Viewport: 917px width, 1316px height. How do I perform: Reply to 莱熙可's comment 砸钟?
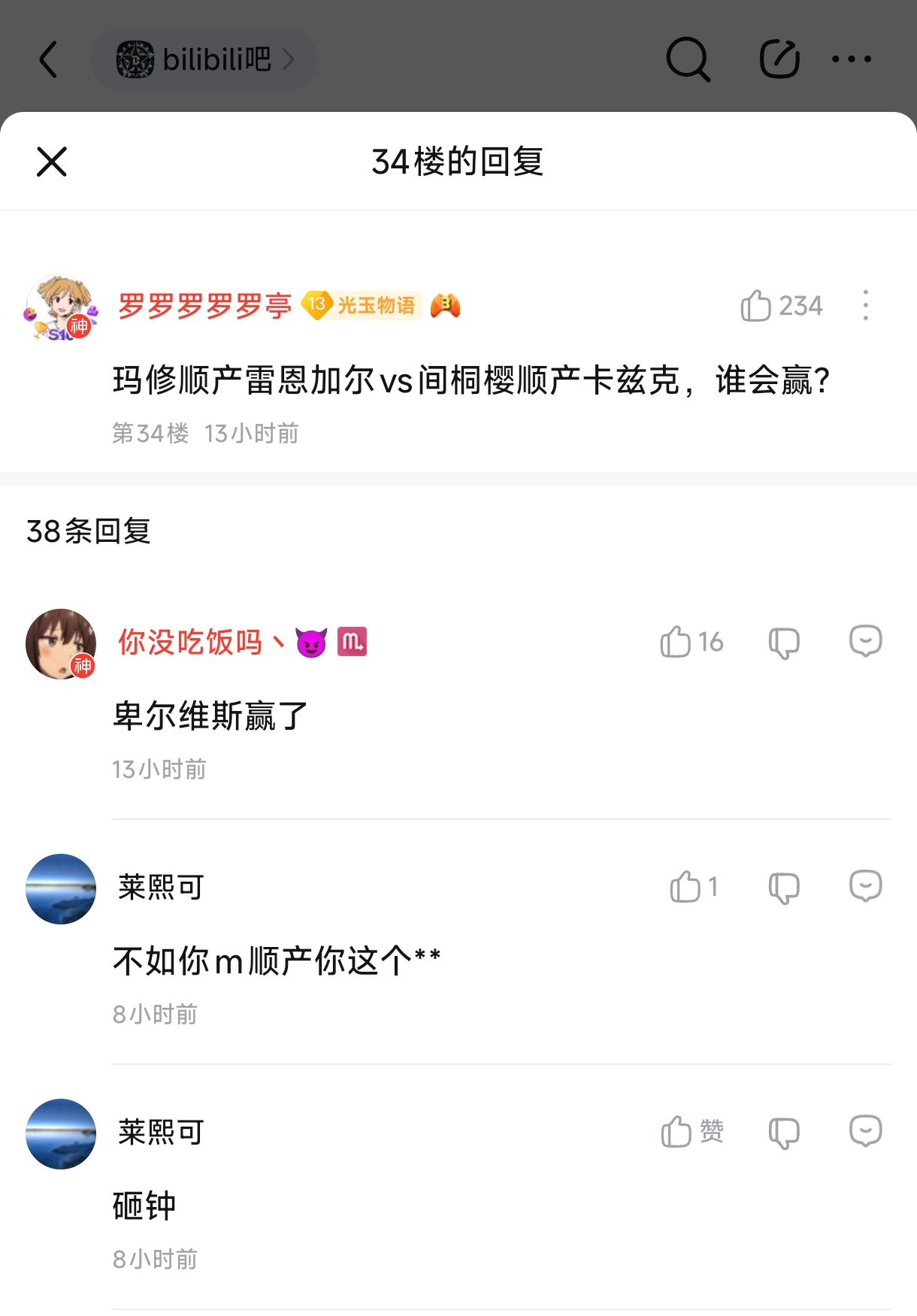pyautogui.click(x=865, y=1132)
